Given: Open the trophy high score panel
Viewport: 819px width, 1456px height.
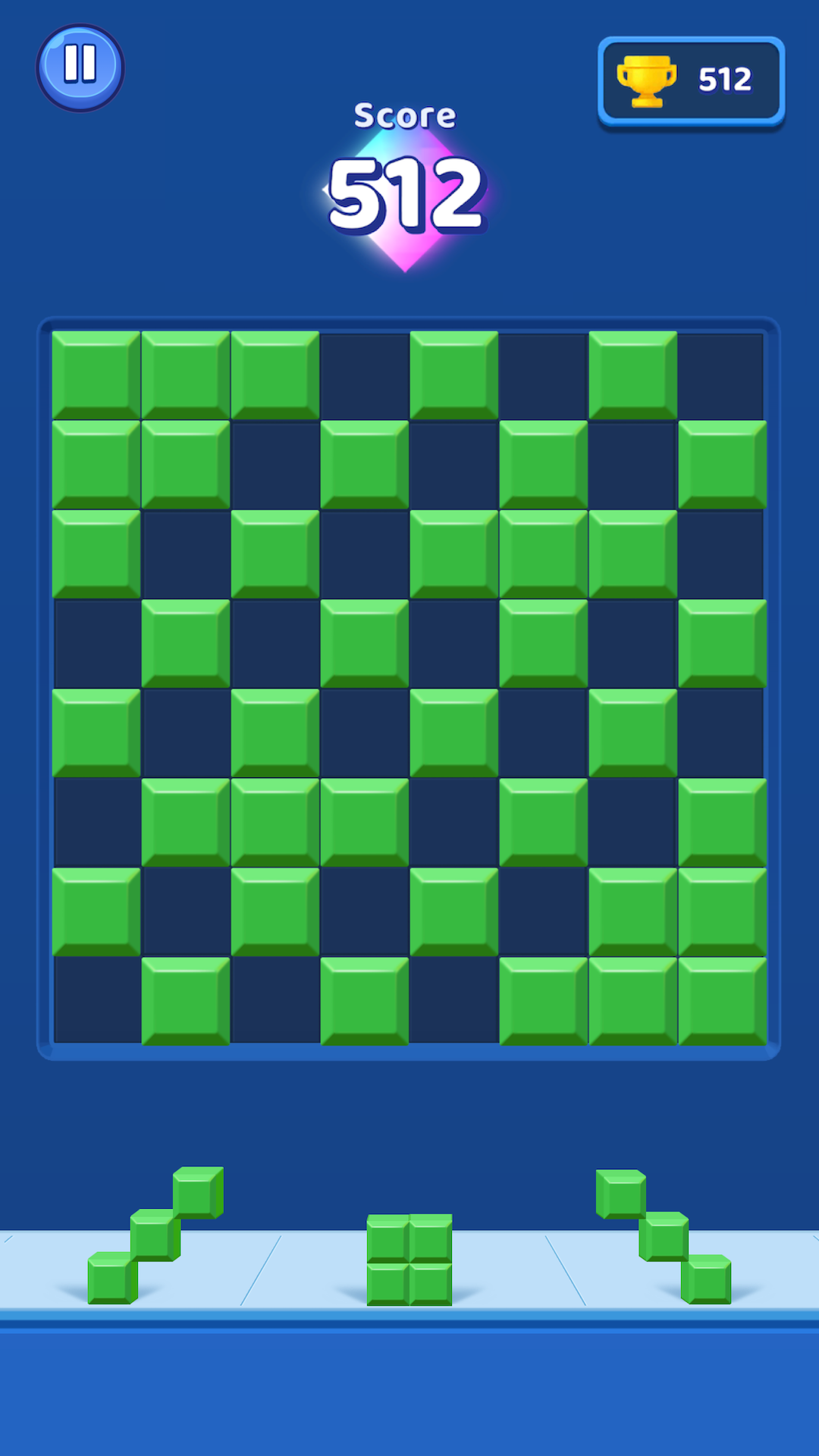Looking at the screenshot, I should pos(691,80).
